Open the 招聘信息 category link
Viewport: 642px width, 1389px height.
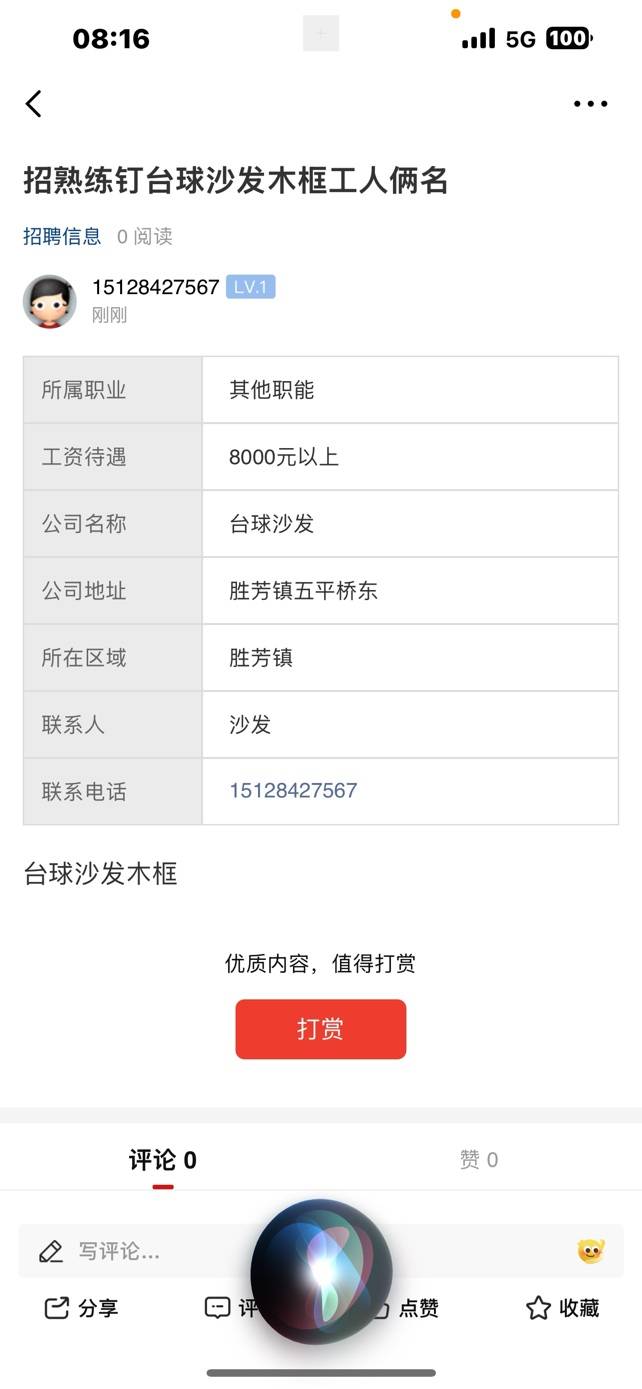pyautogui.click(x=62, y=237)
